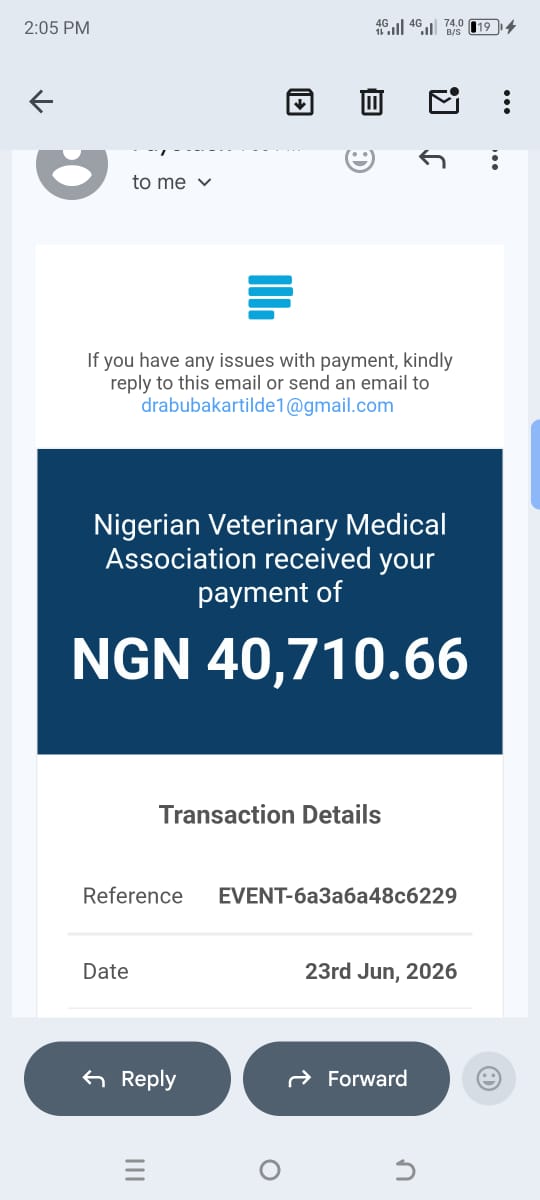Screen dimensions: 540x1200
Task: Open the top bar overflow menu
Action: point(507,101)
